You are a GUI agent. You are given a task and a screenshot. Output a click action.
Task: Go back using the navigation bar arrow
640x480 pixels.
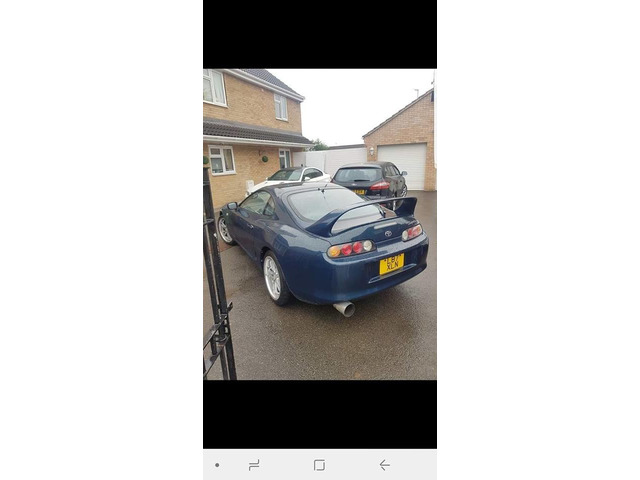coord(384,465)
